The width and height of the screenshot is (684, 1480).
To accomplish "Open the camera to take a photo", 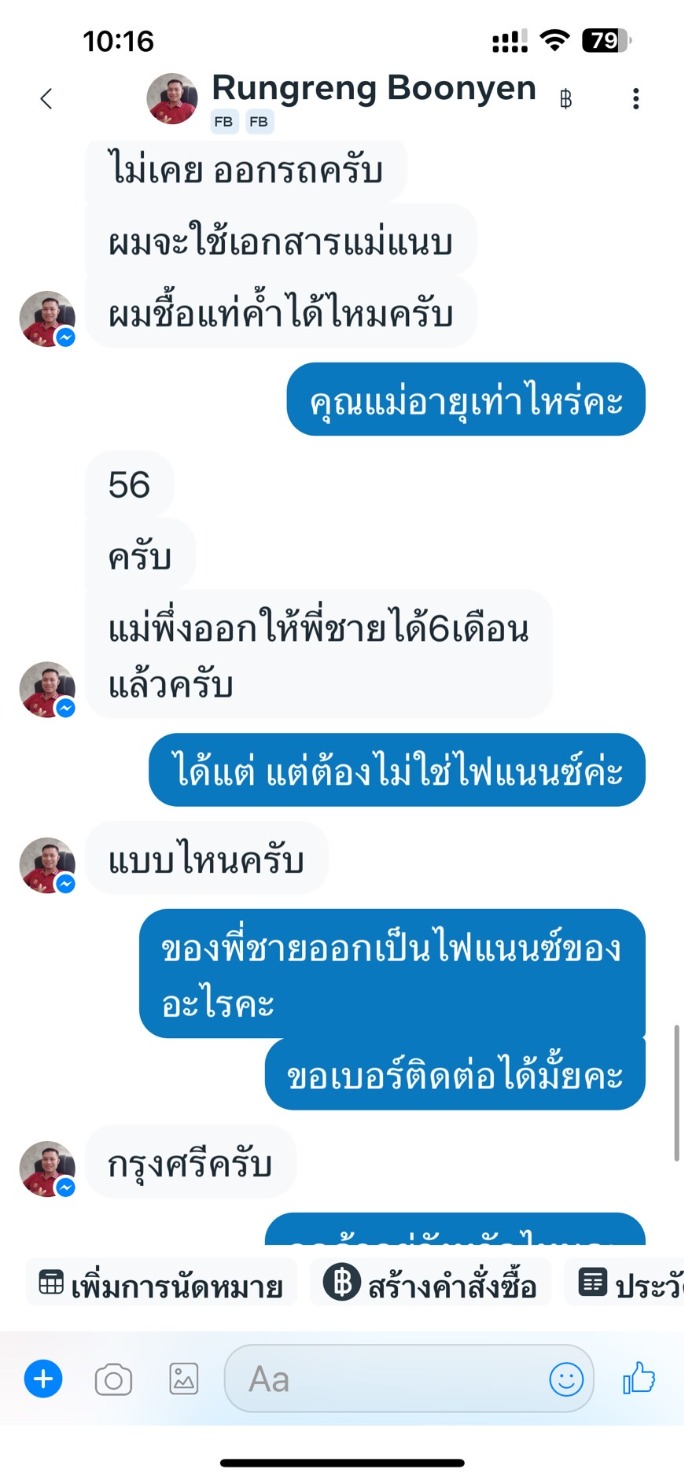I will click(x=113, y=1380).
